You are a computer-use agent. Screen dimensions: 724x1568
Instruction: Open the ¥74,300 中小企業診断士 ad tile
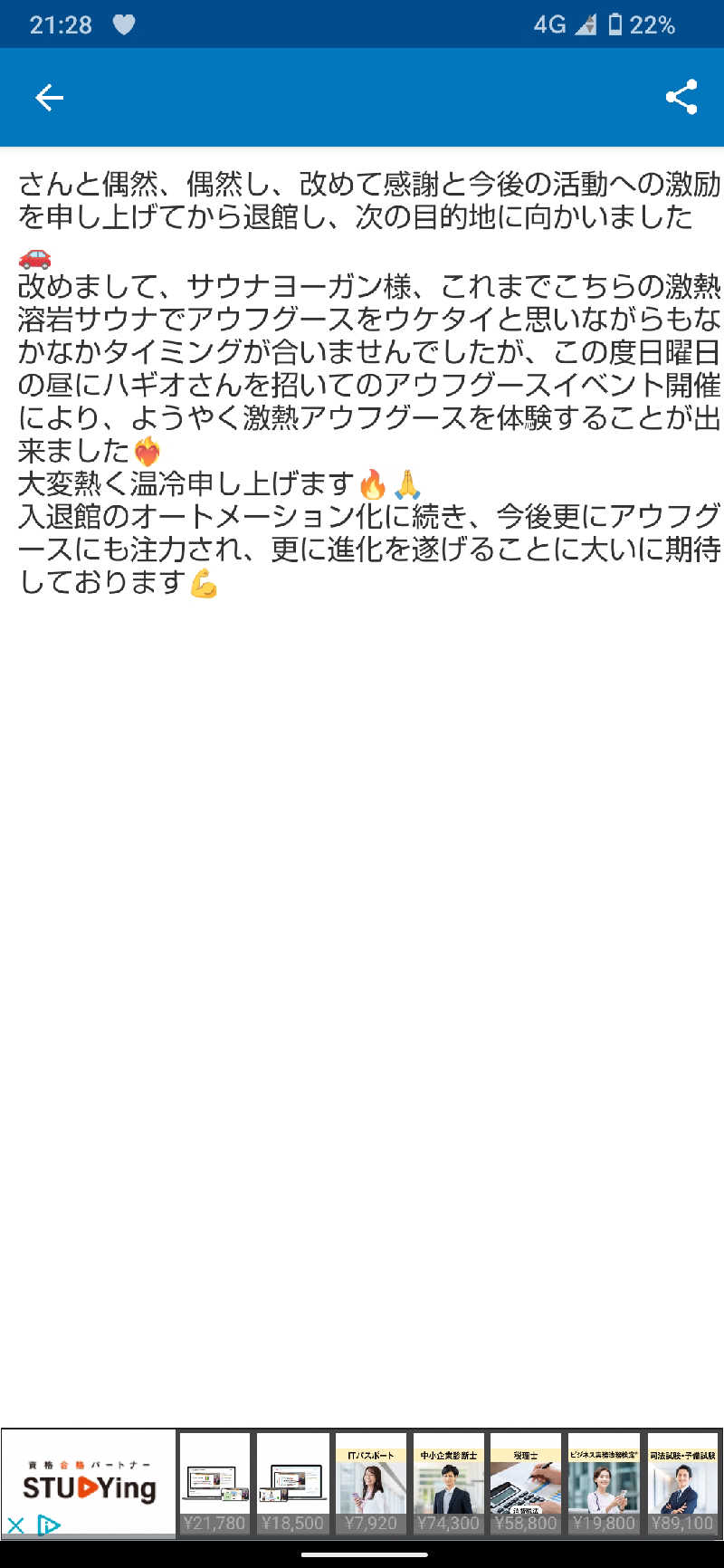click(x=448, y=1484)
